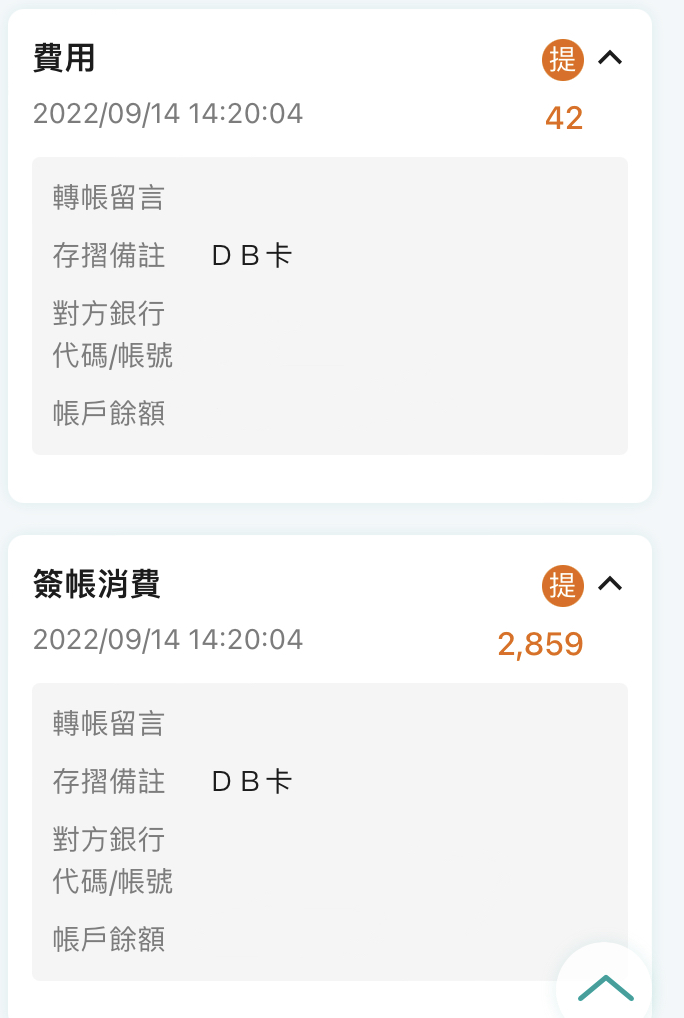Image resolution: width=684 pixels, height=1018 pixels.
Task: Collapse the 簽帳消費 transaction details
Action: [610, 584]
